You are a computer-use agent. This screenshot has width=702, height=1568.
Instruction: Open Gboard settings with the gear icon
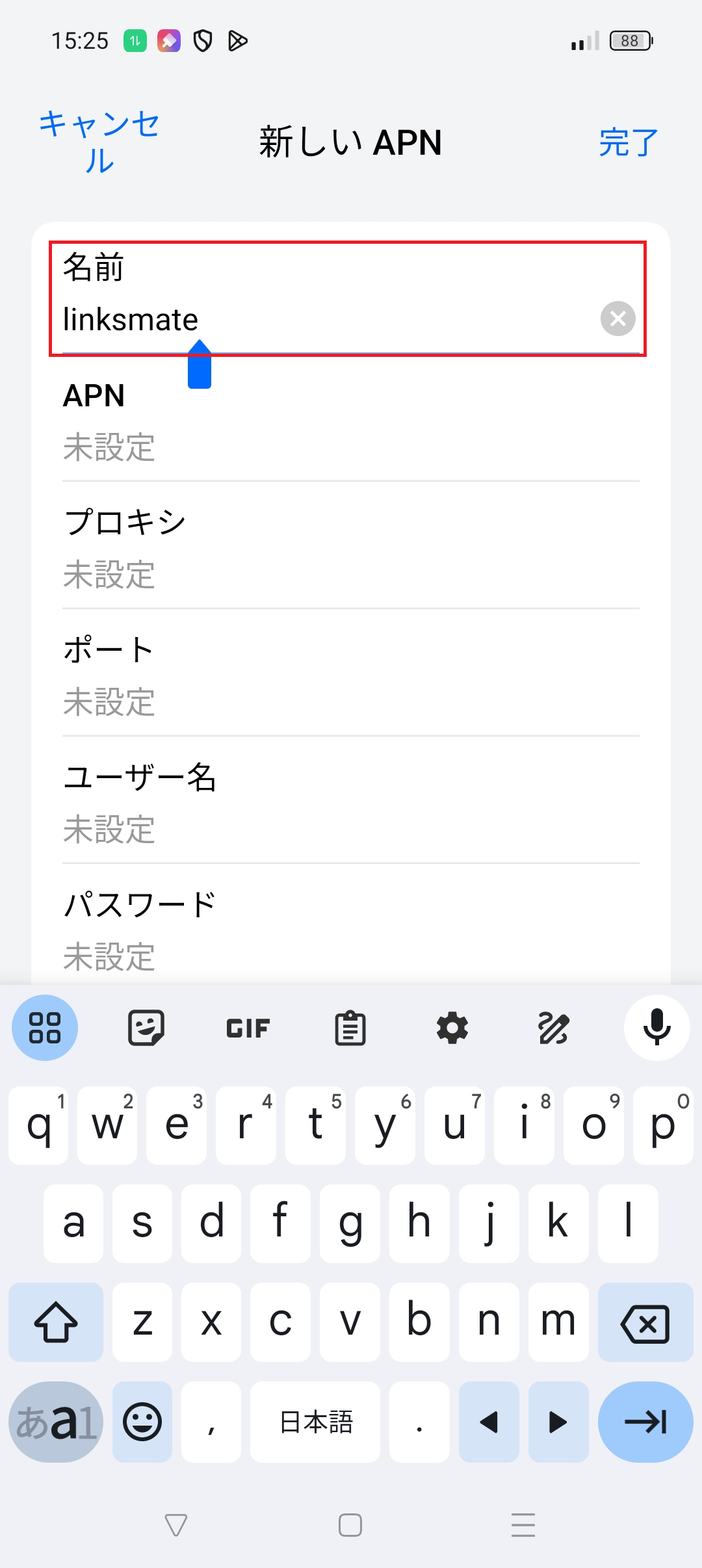point(451,1027)
